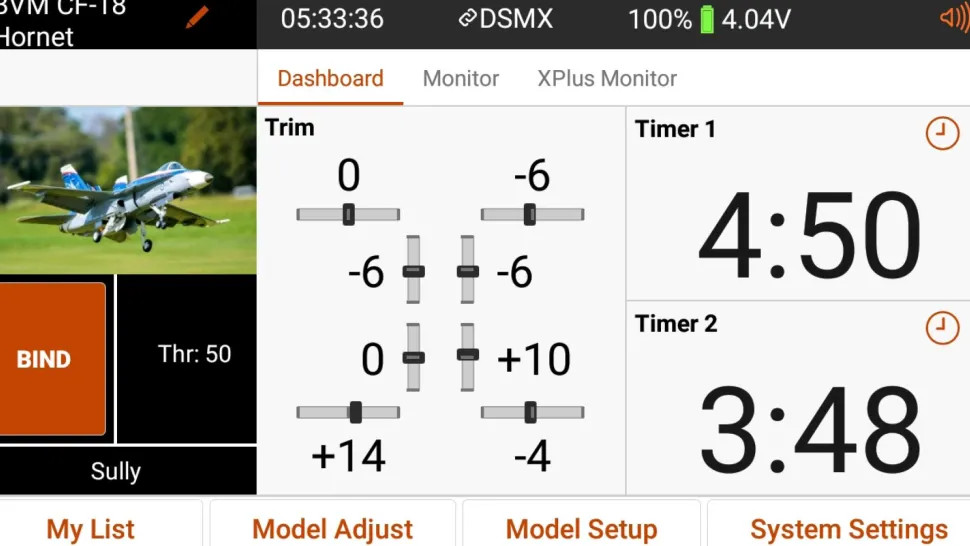This screenshot has width=970, height=546.
Task: Go to Model Adjust
Action: click(332, 528)
